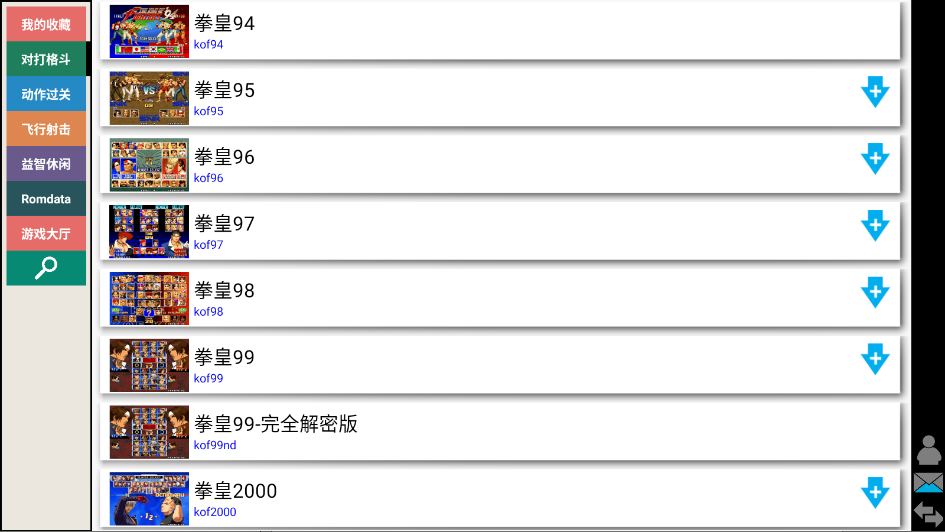Open the search magnifier button
This screenshot has width=945, height=532.
46,268
